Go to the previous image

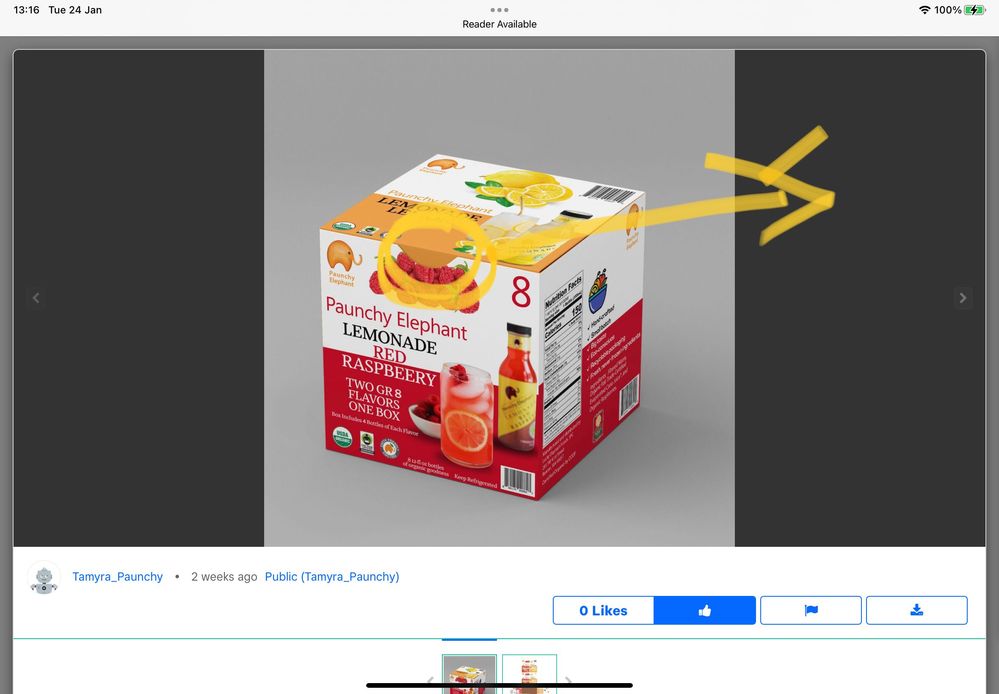[36, 298]
